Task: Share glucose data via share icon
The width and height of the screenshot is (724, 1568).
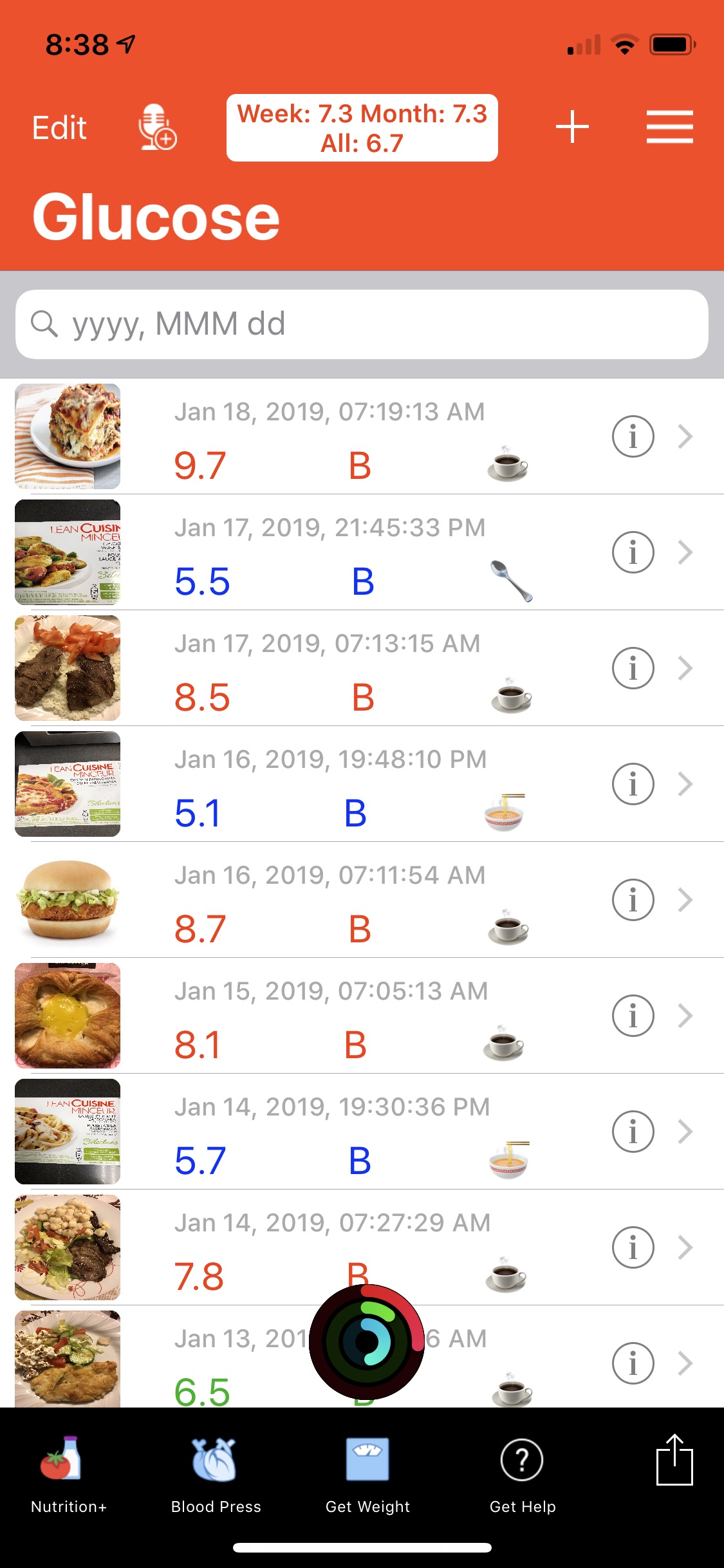Action: pos(674,1460)
